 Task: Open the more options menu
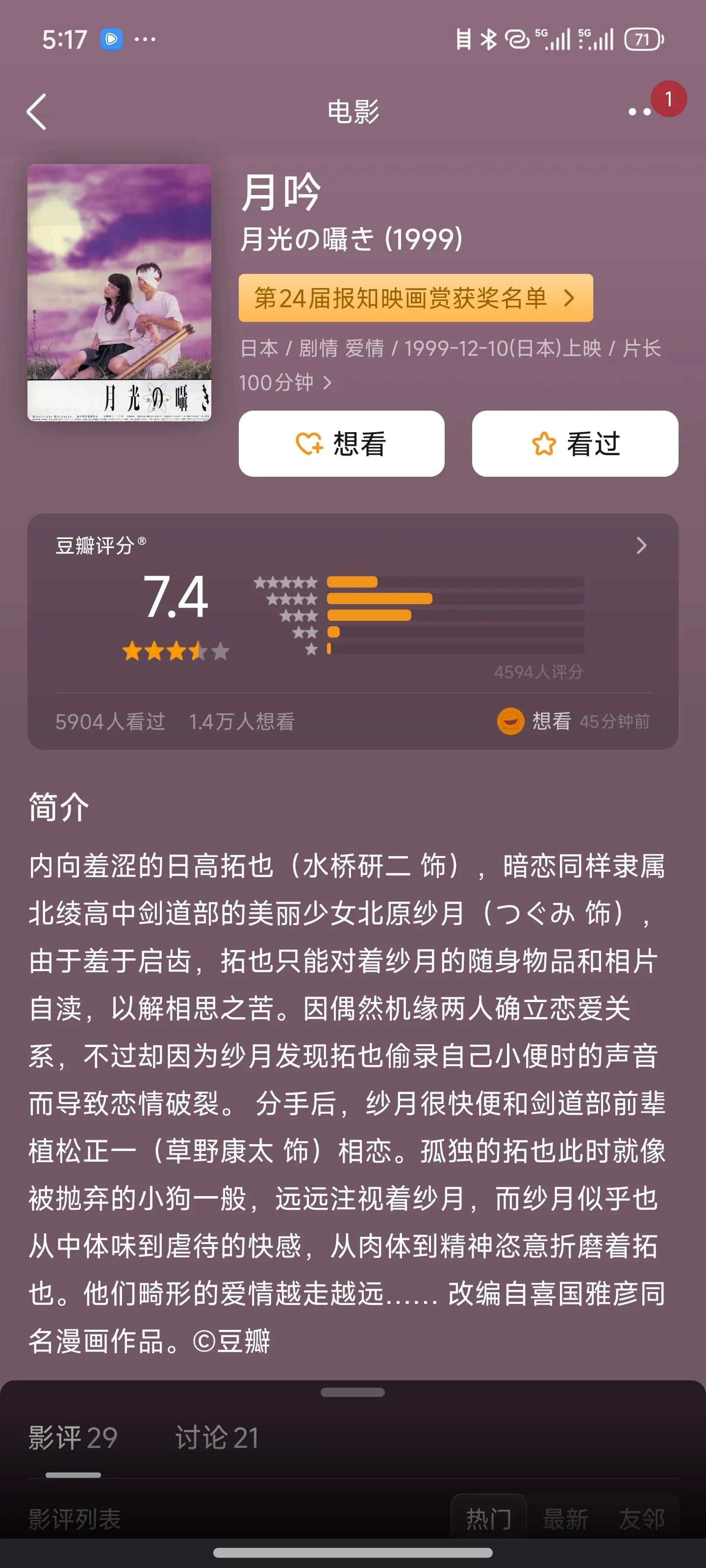[640, 112]
